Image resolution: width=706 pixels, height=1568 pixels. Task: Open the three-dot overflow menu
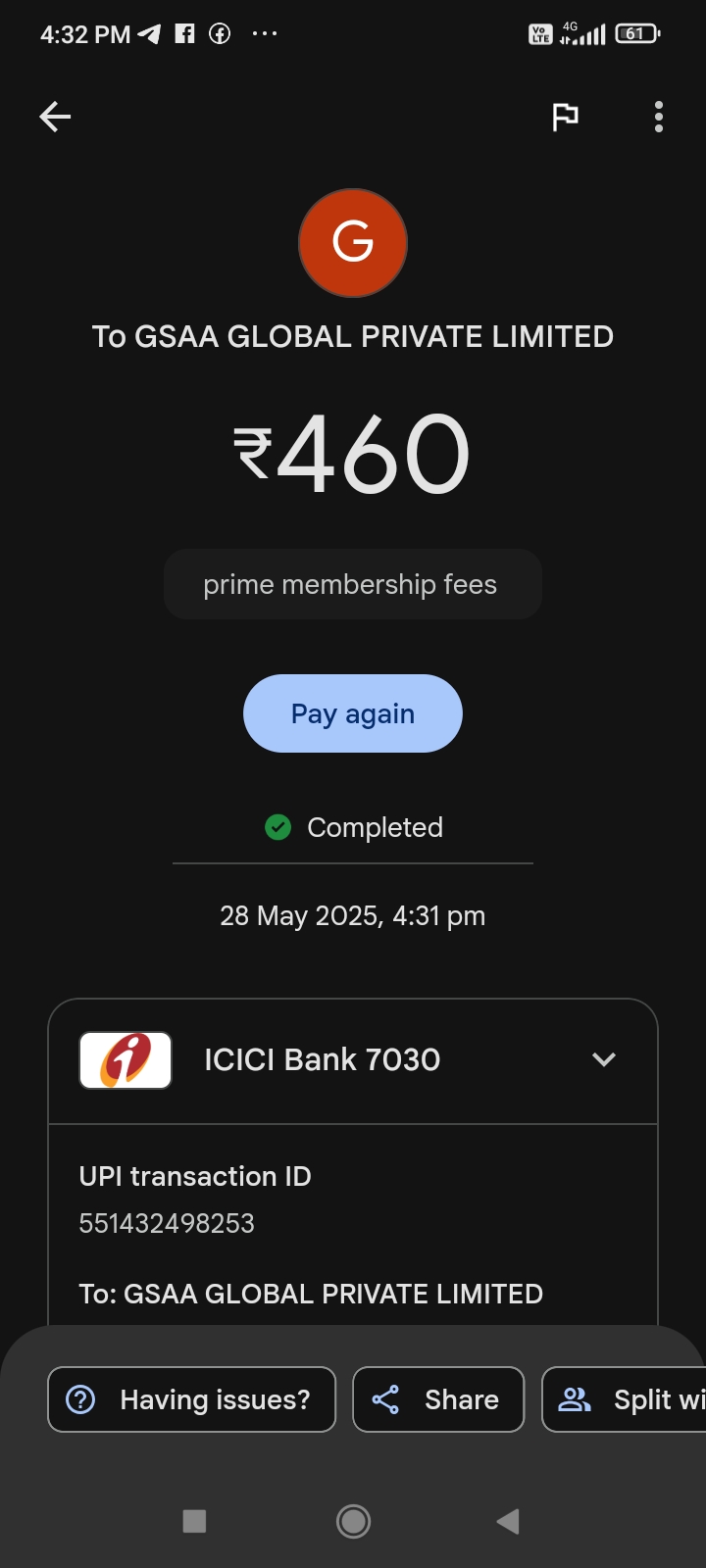click(x=659, y=118)
